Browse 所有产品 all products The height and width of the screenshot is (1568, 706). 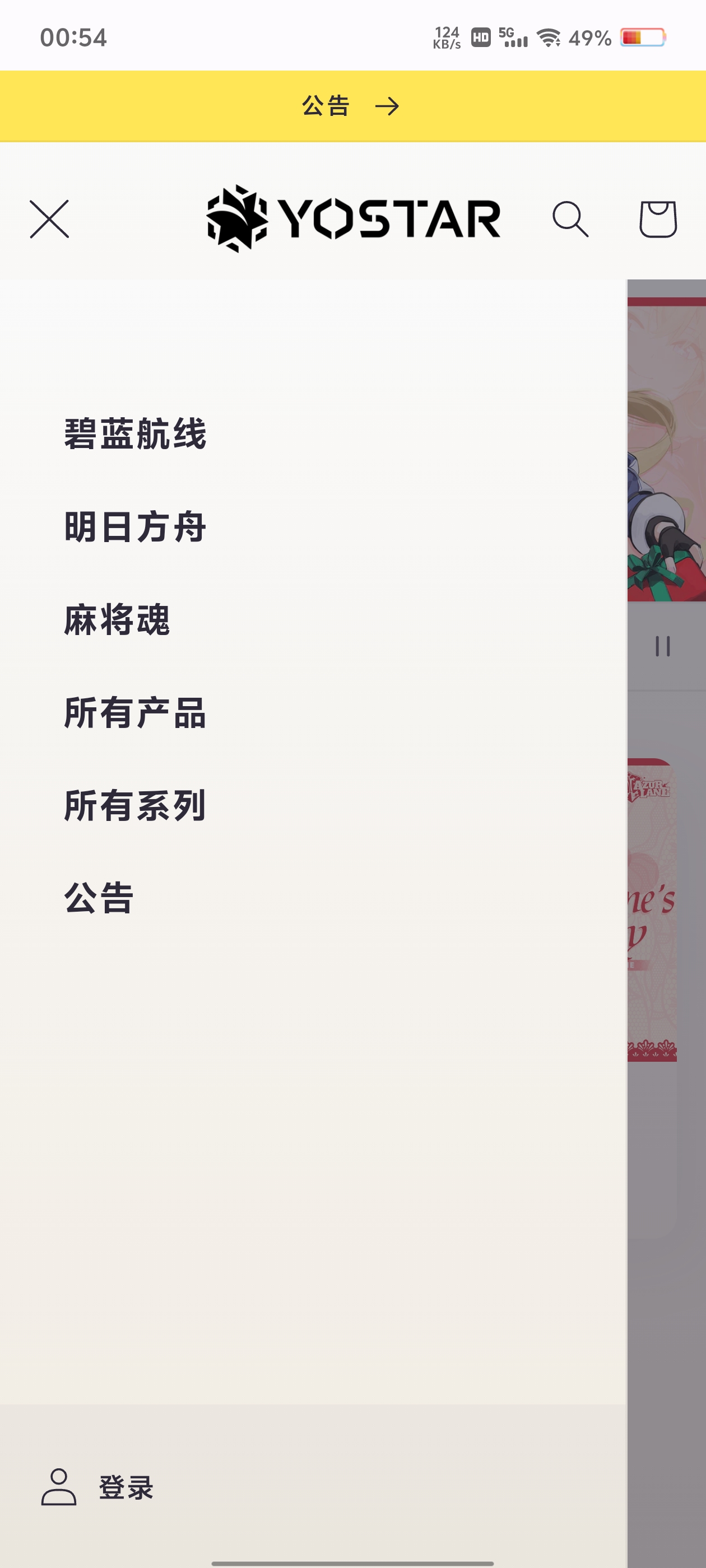click(x=135, y=713)
